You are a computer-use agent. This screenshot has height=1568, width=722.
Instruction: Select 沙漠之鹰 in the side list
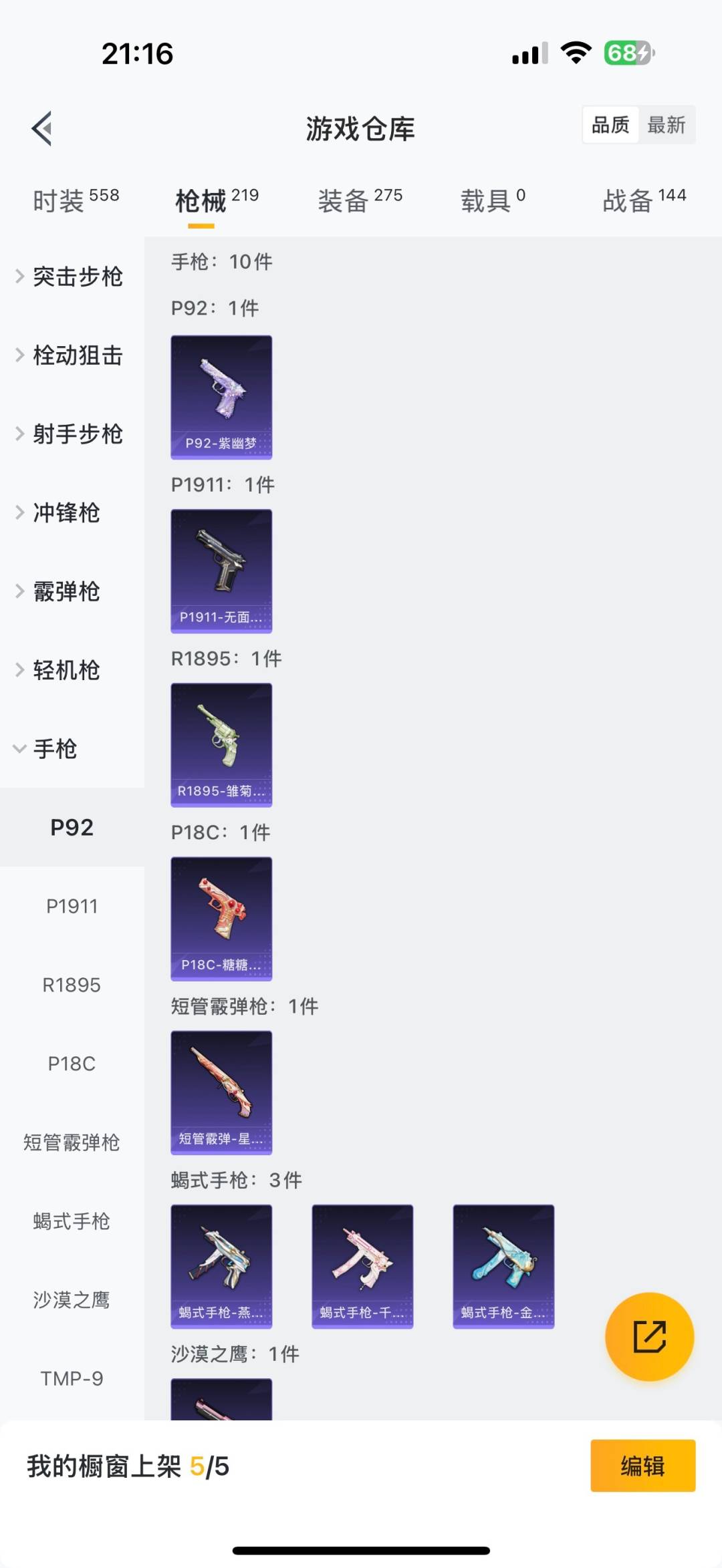[x=72, y=1300]
